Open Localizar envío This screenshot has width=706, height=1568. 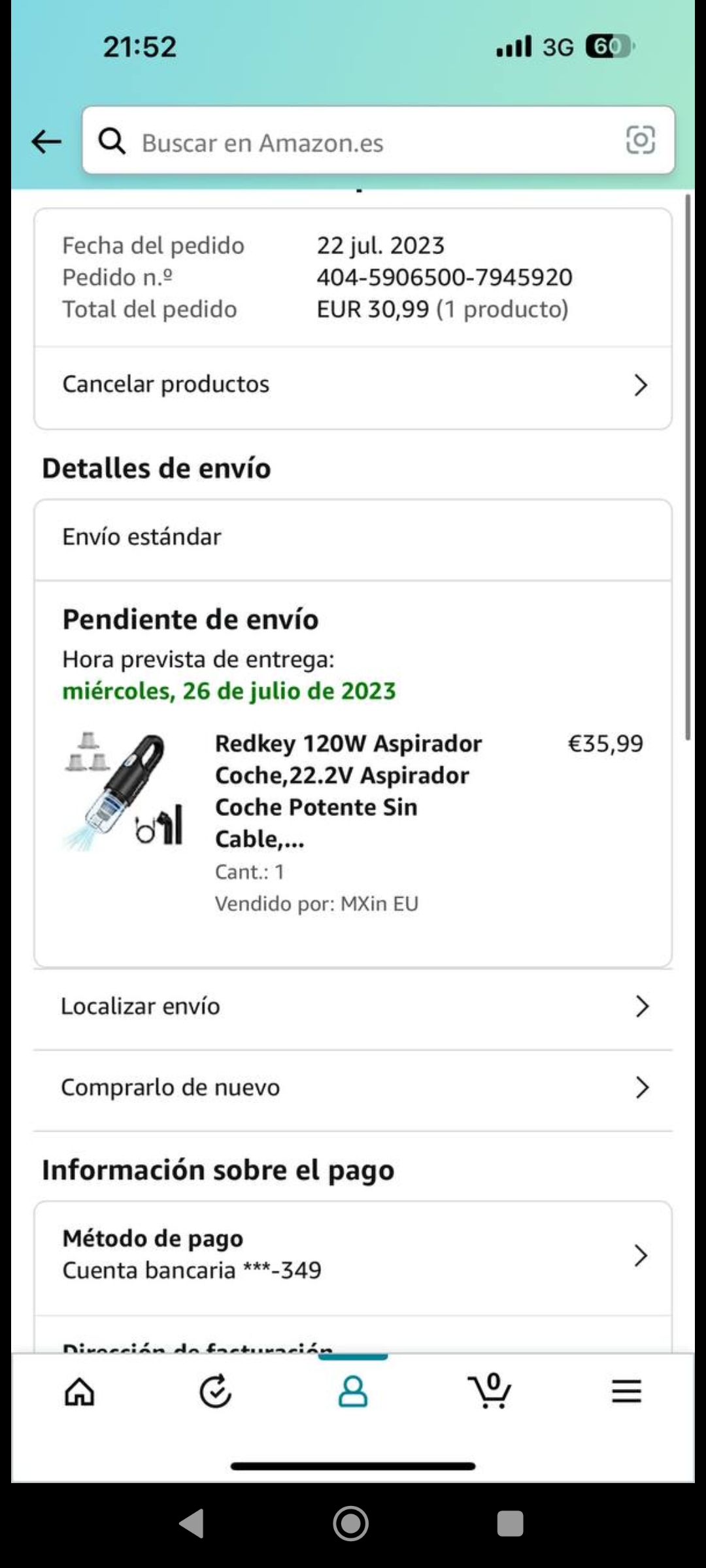[353, 1007]
